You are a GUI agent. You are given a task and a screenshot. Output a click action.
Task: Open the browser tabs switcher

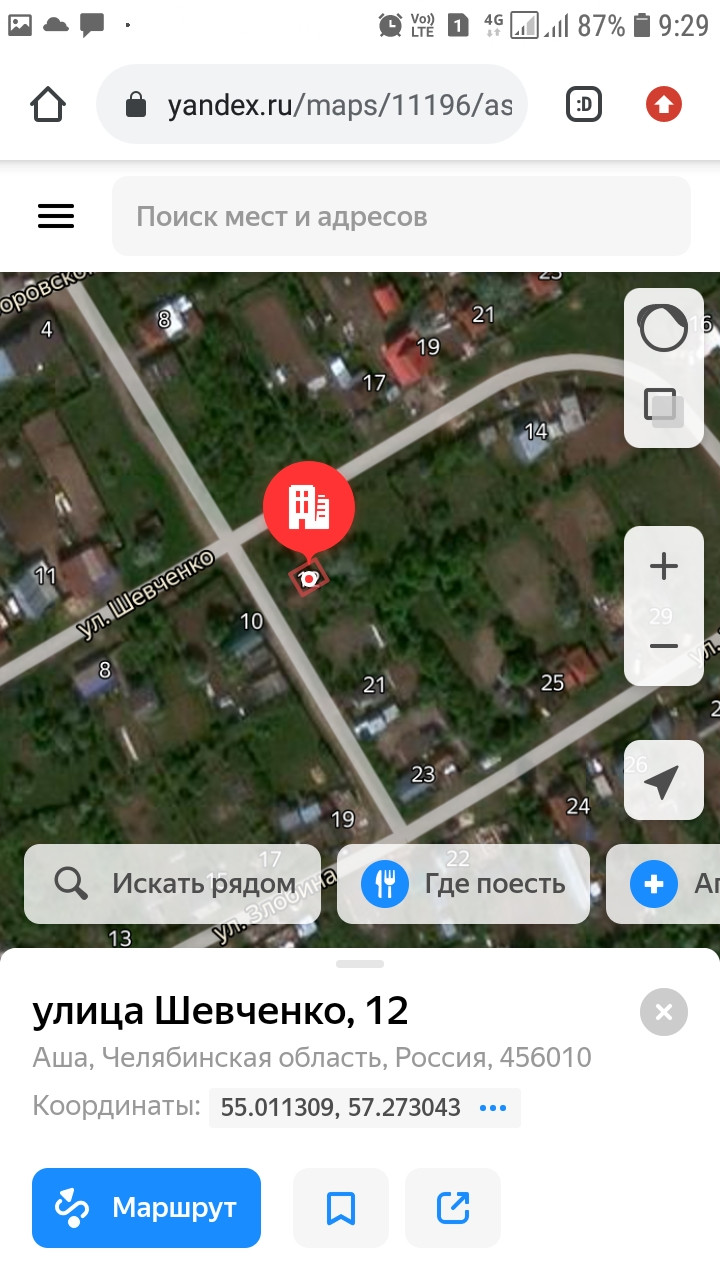point(583,105)
